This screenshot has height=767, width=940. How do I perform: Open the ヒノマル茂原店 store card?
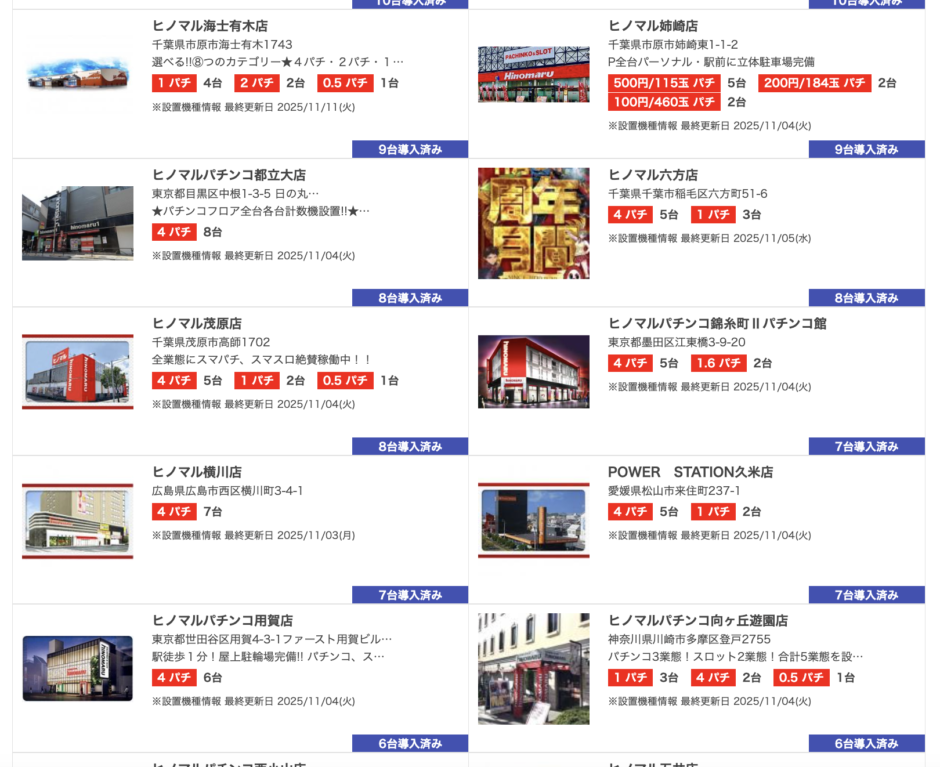pos(197,324)
